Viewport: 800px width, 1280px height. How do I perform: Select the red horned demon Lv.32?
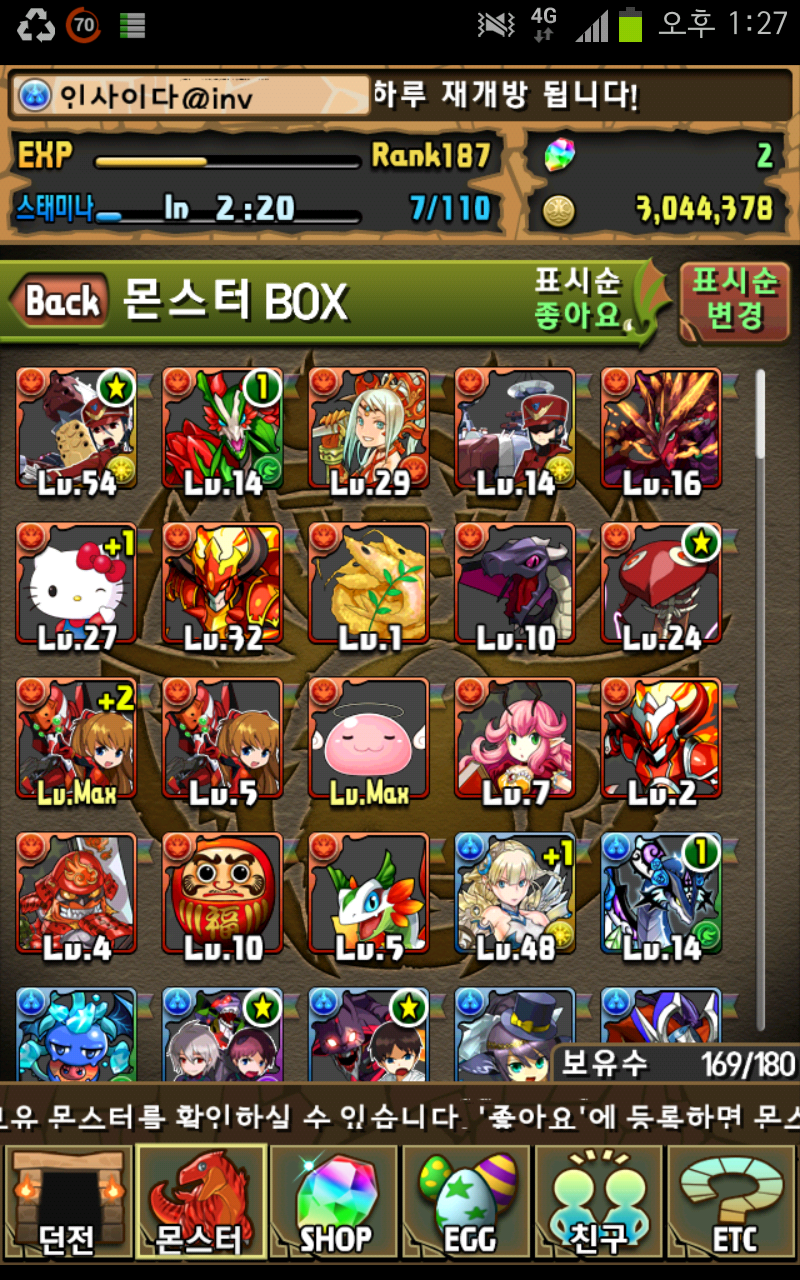[x=223, y=585]
